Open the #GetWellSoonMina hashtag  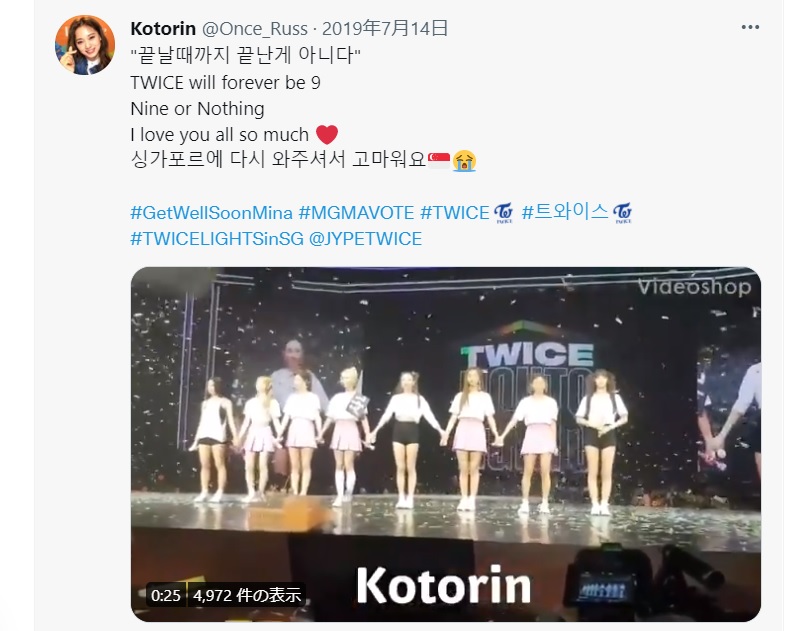click(212, 213)
